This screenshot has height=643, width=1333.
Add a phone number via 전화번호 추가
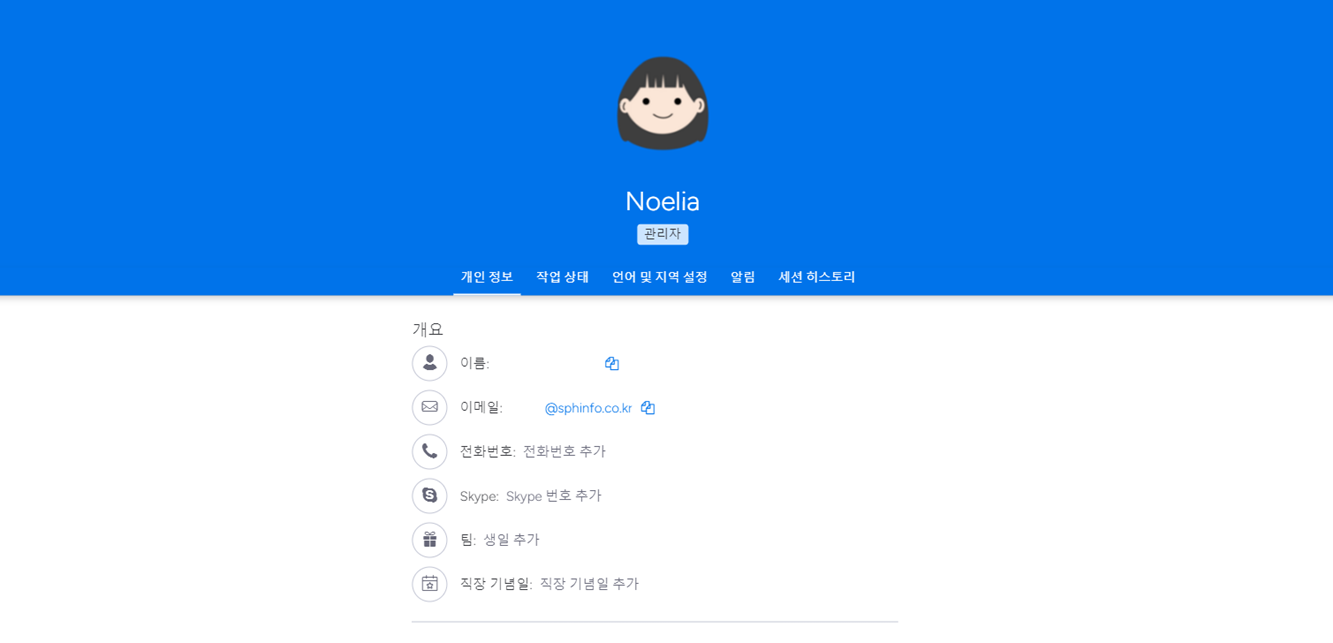tap(564, 452)
